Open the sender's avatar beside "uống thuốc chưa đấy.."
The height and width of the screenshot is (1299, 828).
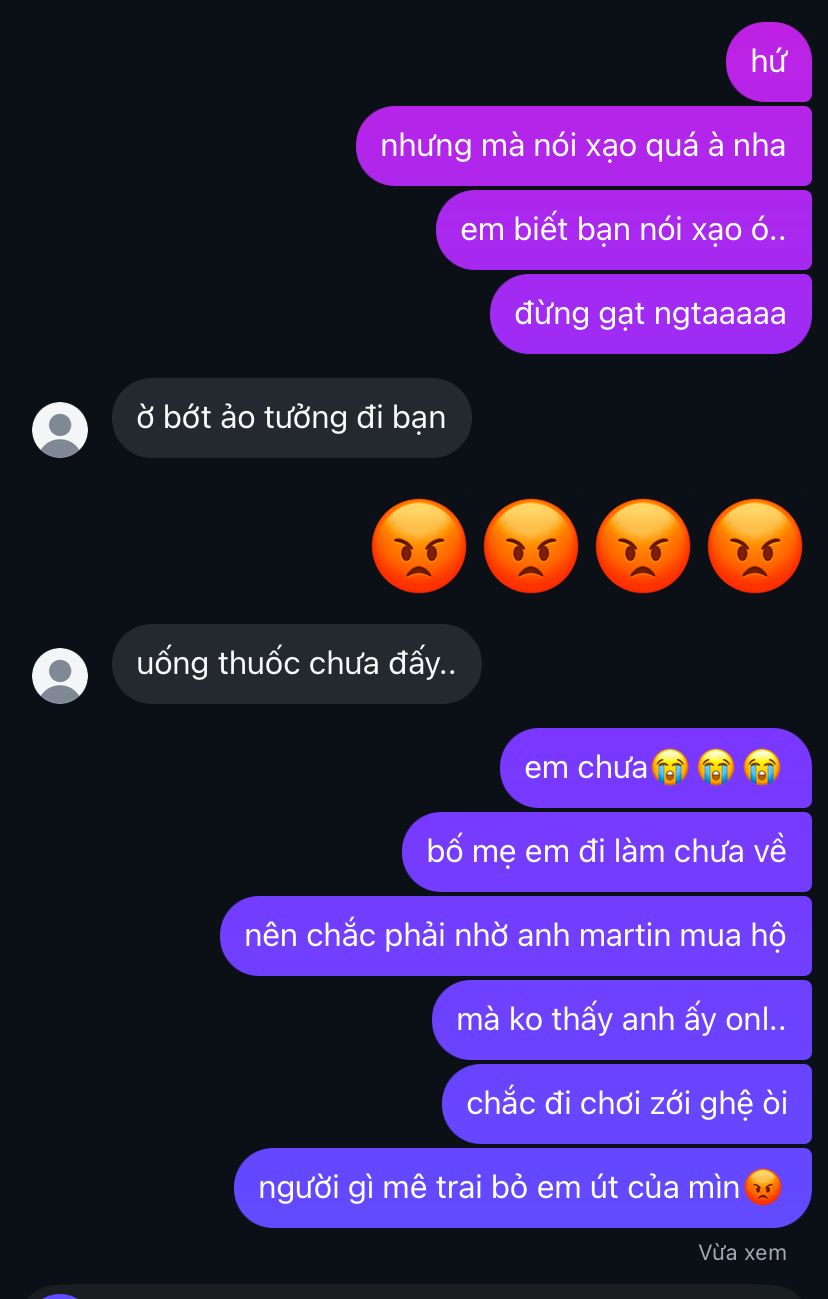[x=60, y=676]
